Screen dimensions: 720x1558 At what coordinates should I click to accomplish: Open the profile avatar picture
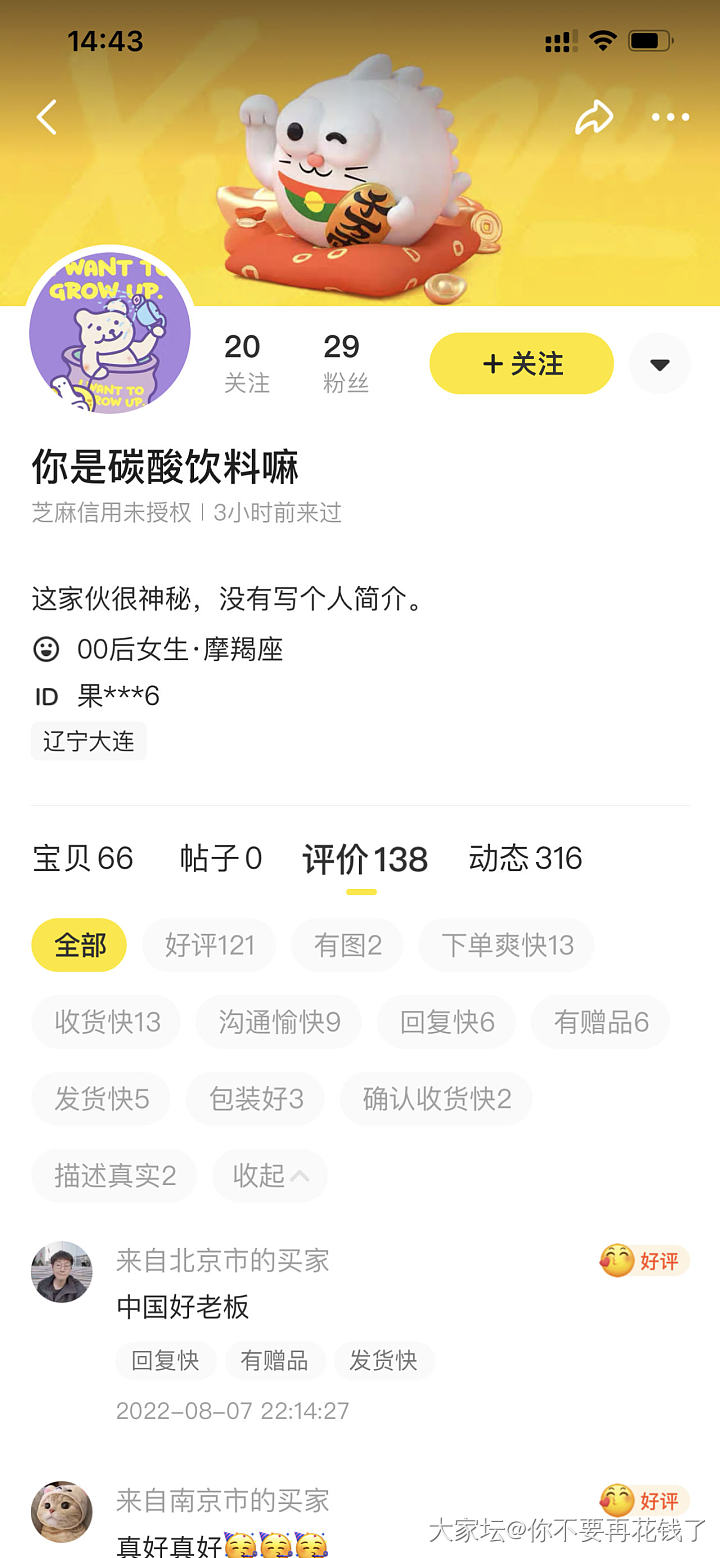(110, 332)
